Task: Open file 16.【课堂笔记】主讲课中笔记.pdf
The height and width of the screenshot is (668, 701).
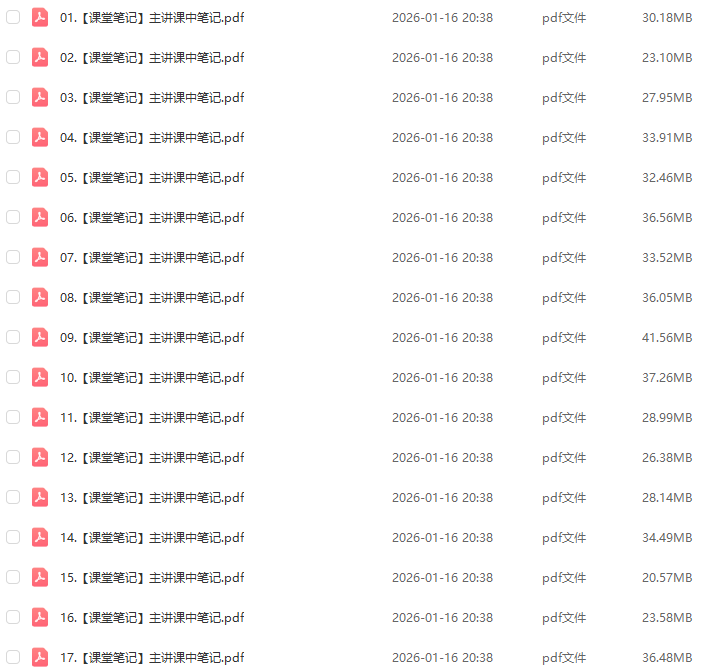Action: pyautogui.click(x=152, y=617)
